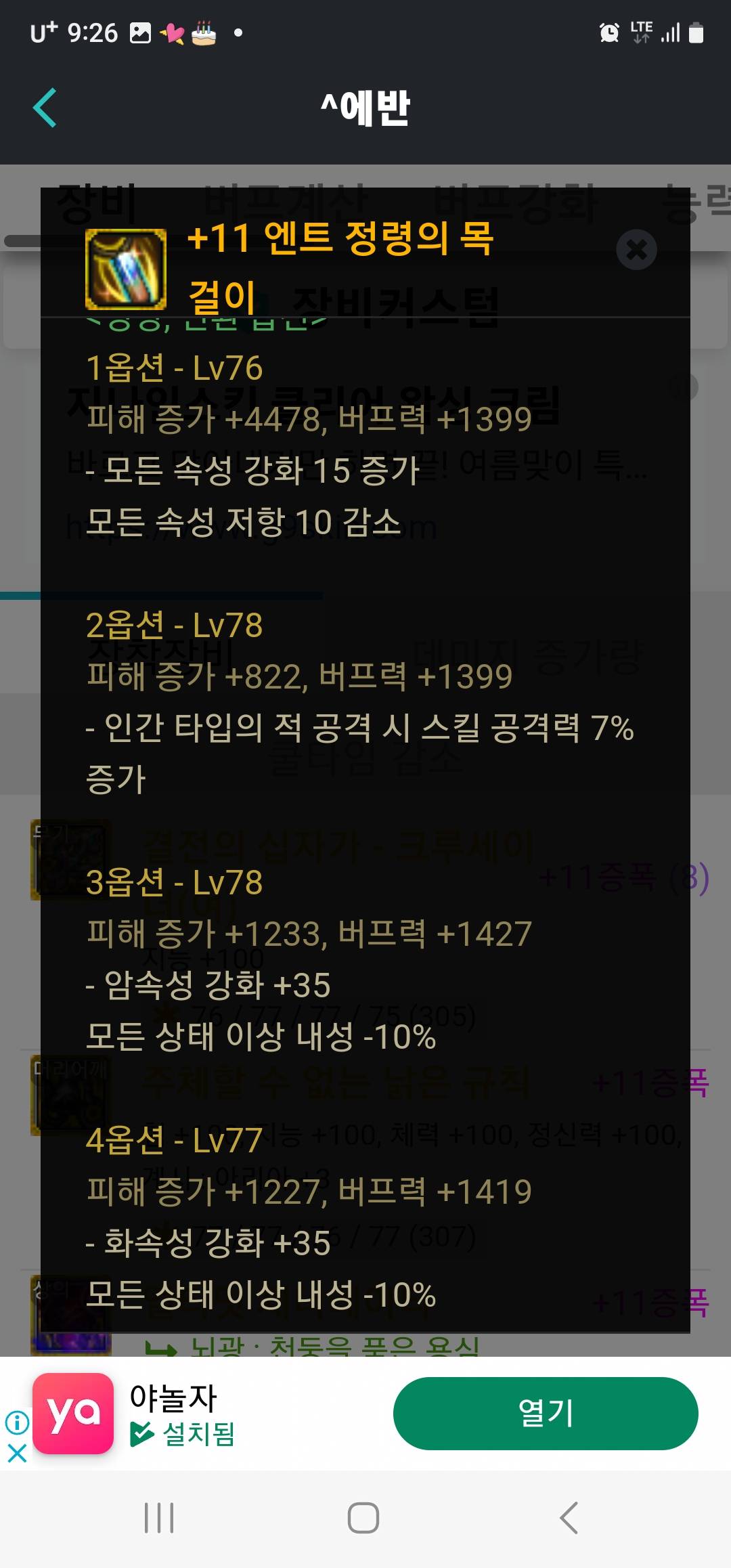This screenshot has width=731, height=1568.
Task: Close the 엔트 정령의 목걸이 popup
Action: coord(636,250)
